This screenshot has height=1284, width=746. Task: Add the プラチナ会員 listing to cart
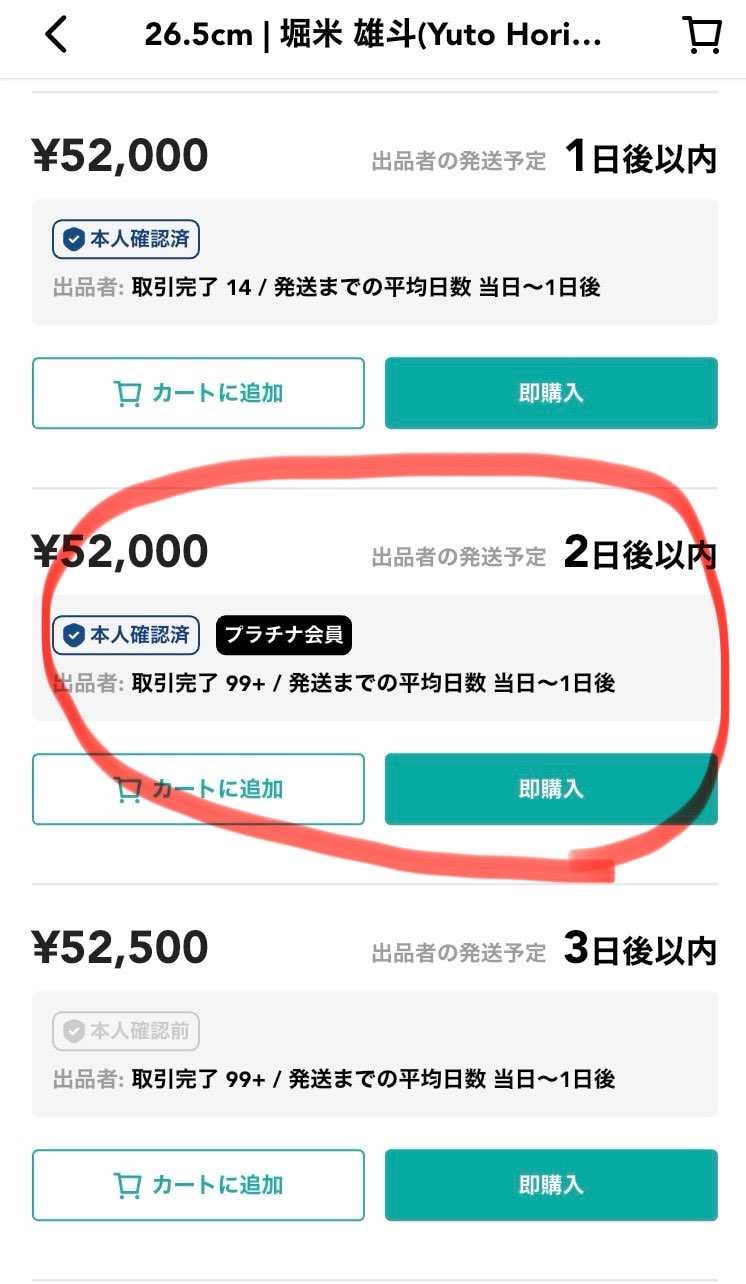198,789
